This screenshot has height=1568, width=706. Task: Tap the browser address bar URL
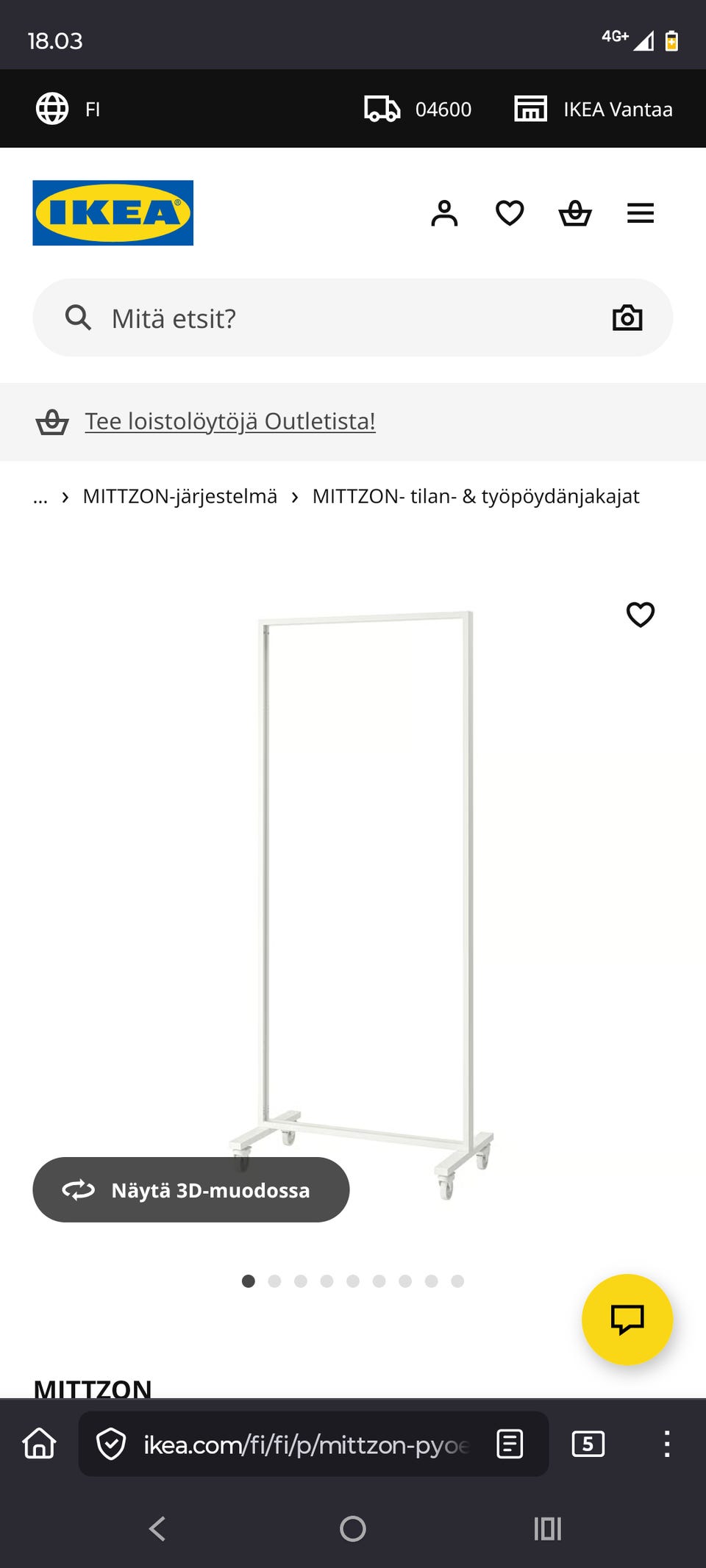point(305,1445)
